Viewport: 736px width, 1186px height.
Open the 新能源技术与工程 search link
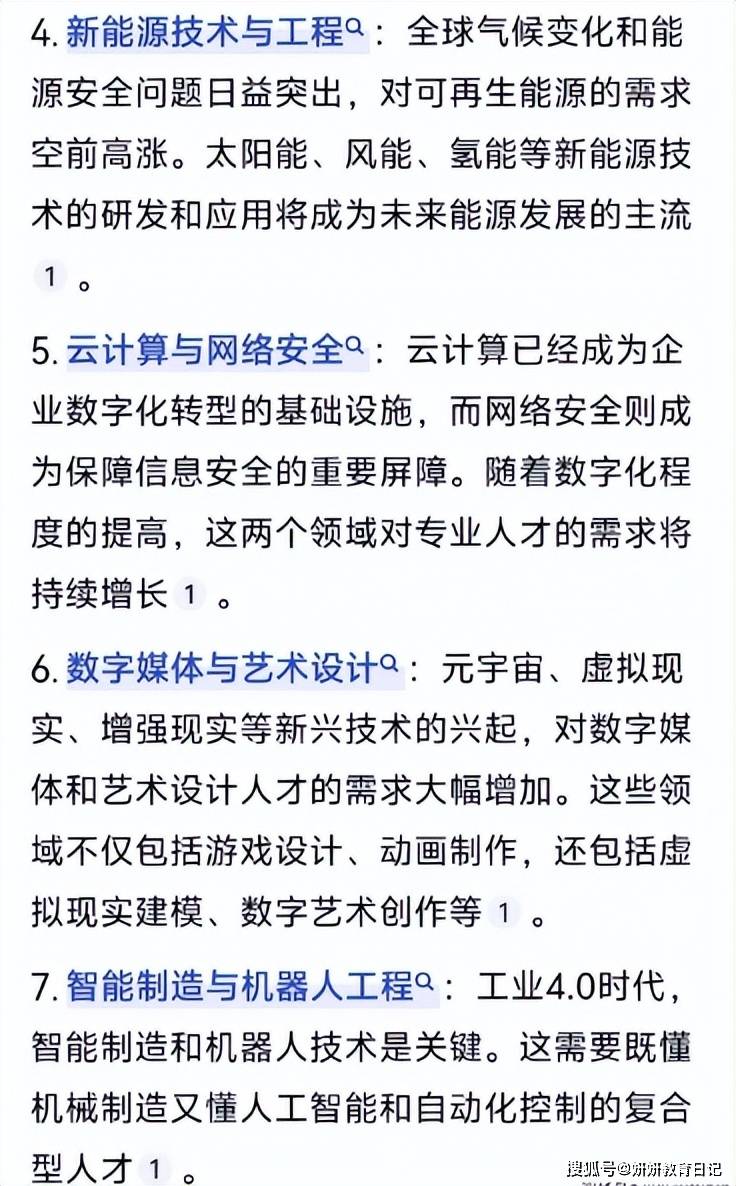click(x=216, y=33)
